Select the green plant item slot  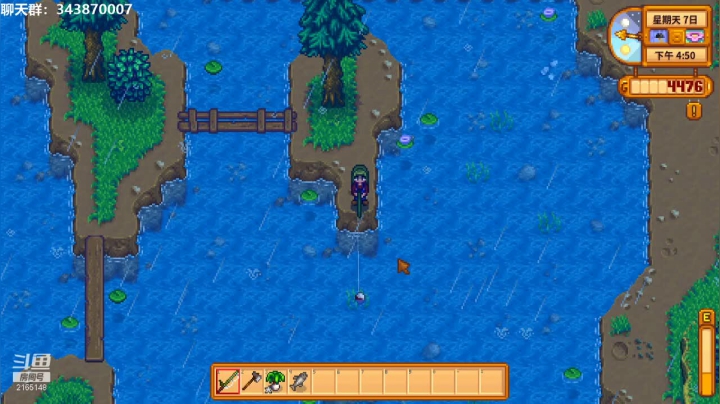click(x=276, y=381)
